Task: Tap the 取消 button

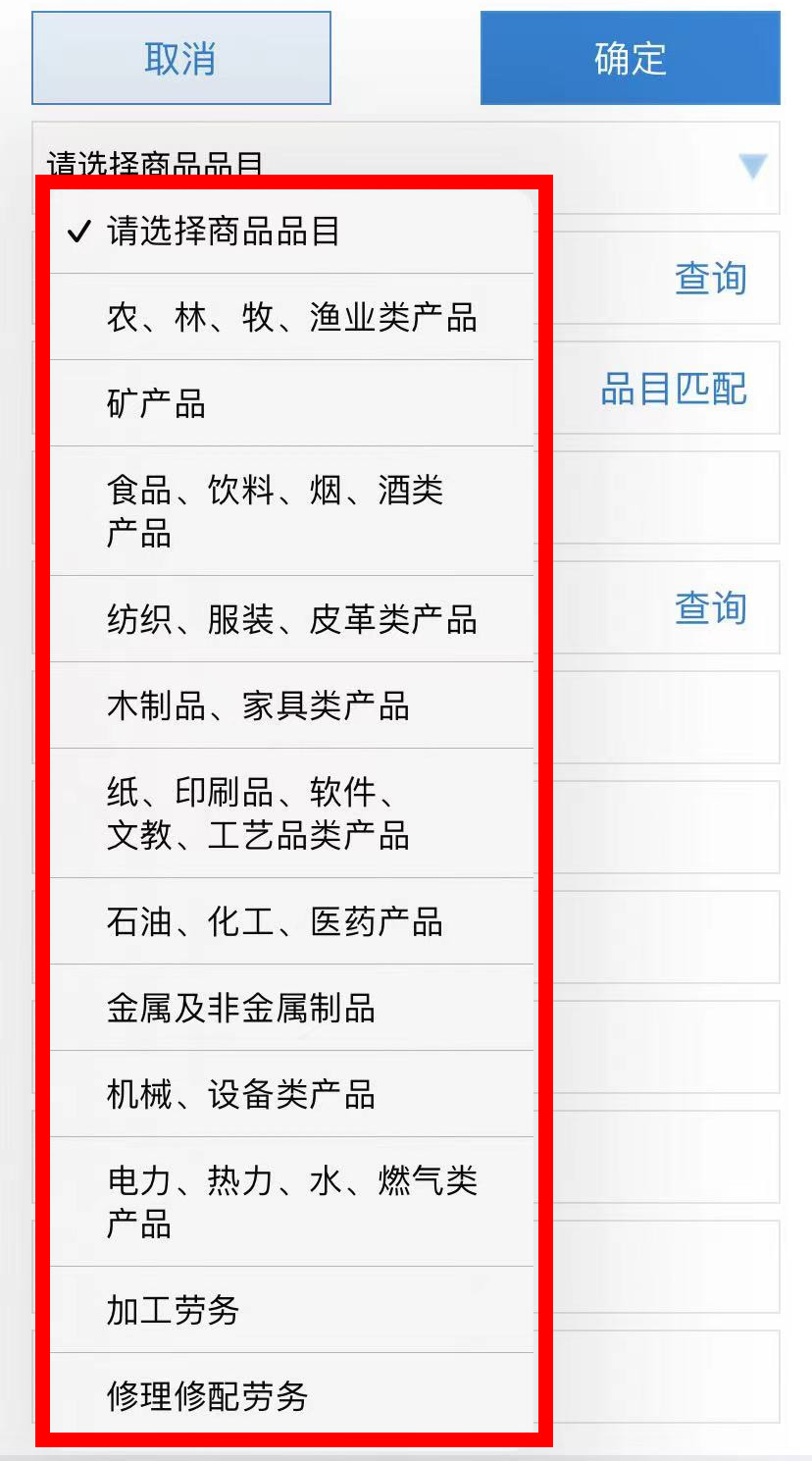Action: click(x=181, y=58)
